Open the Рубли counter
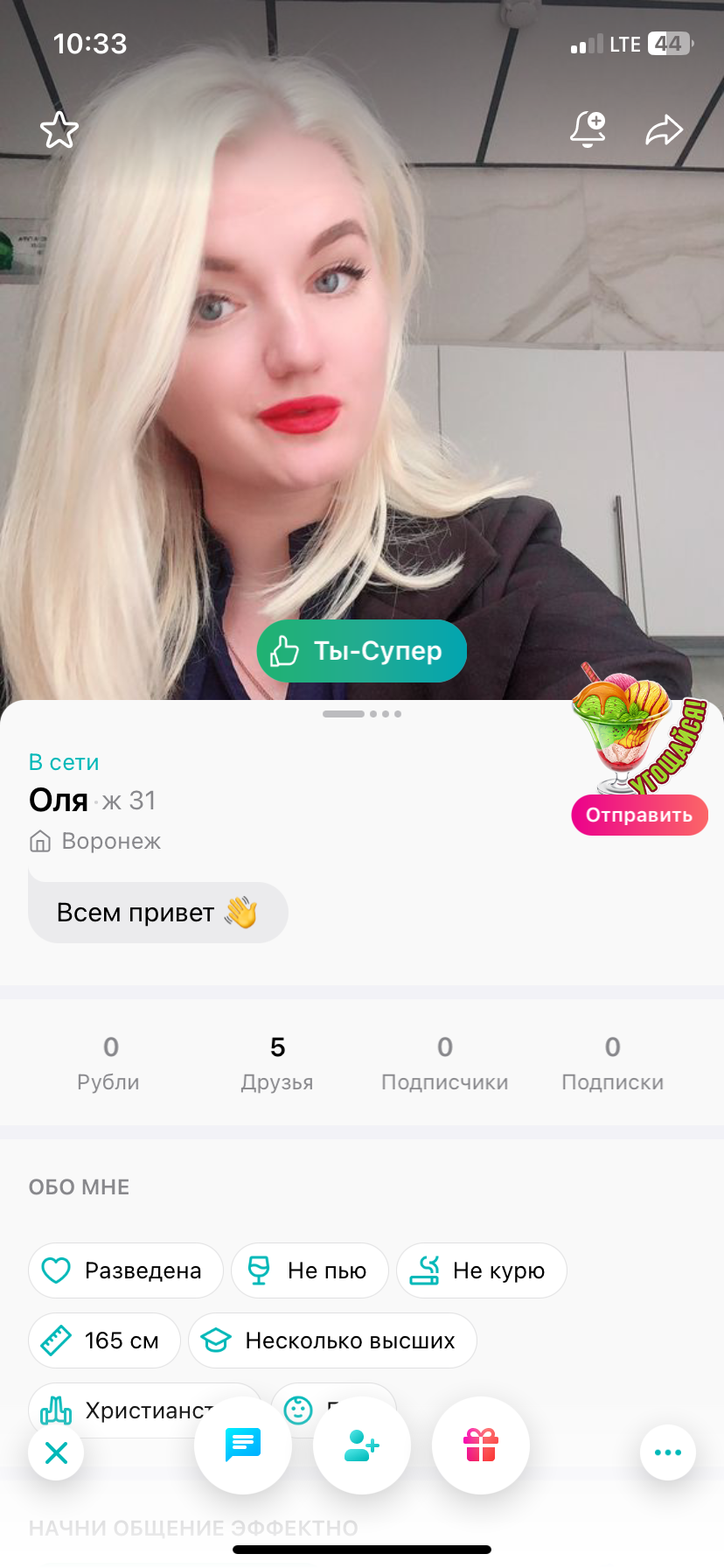Viewport: 724px width, 1568px height. 108,1063
